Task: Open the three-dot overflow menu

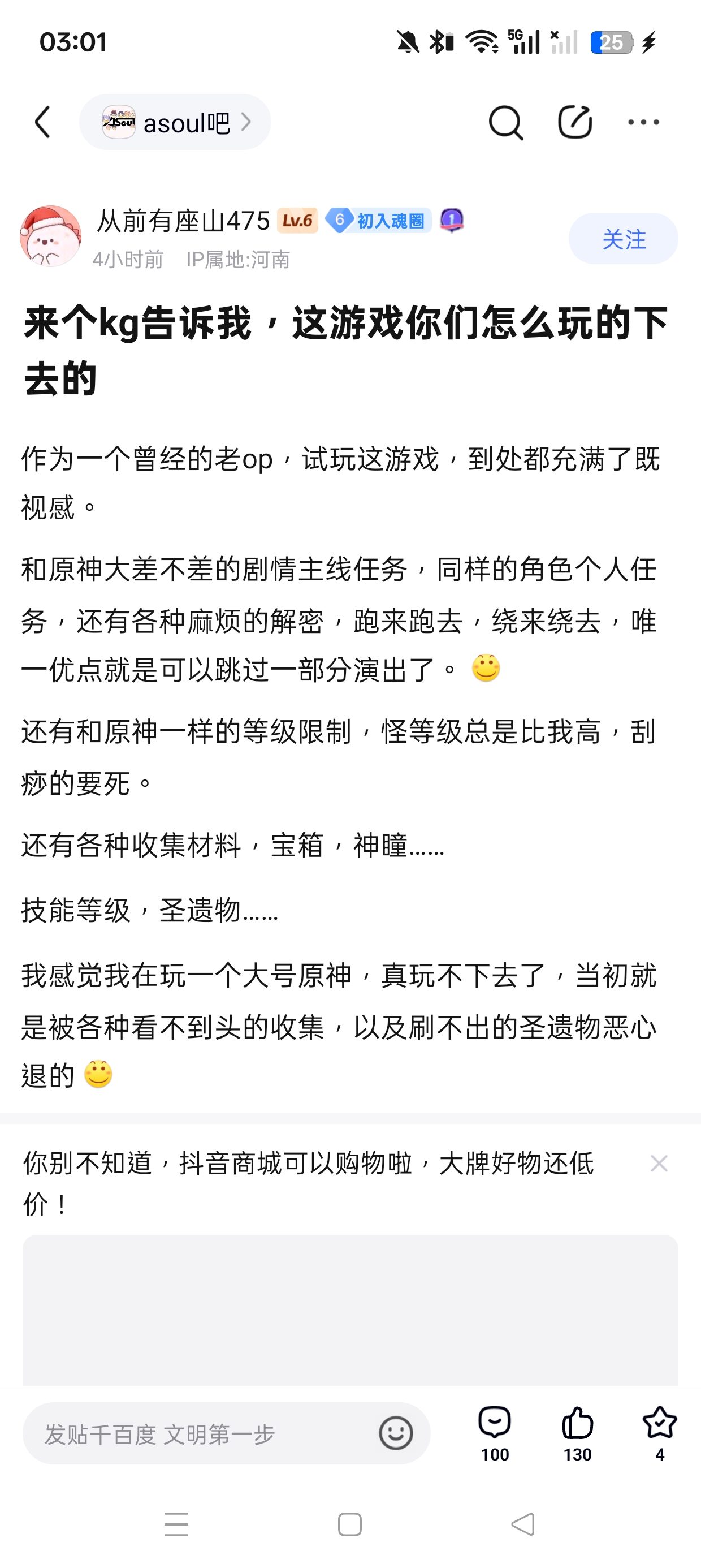Action: [643, 122]
